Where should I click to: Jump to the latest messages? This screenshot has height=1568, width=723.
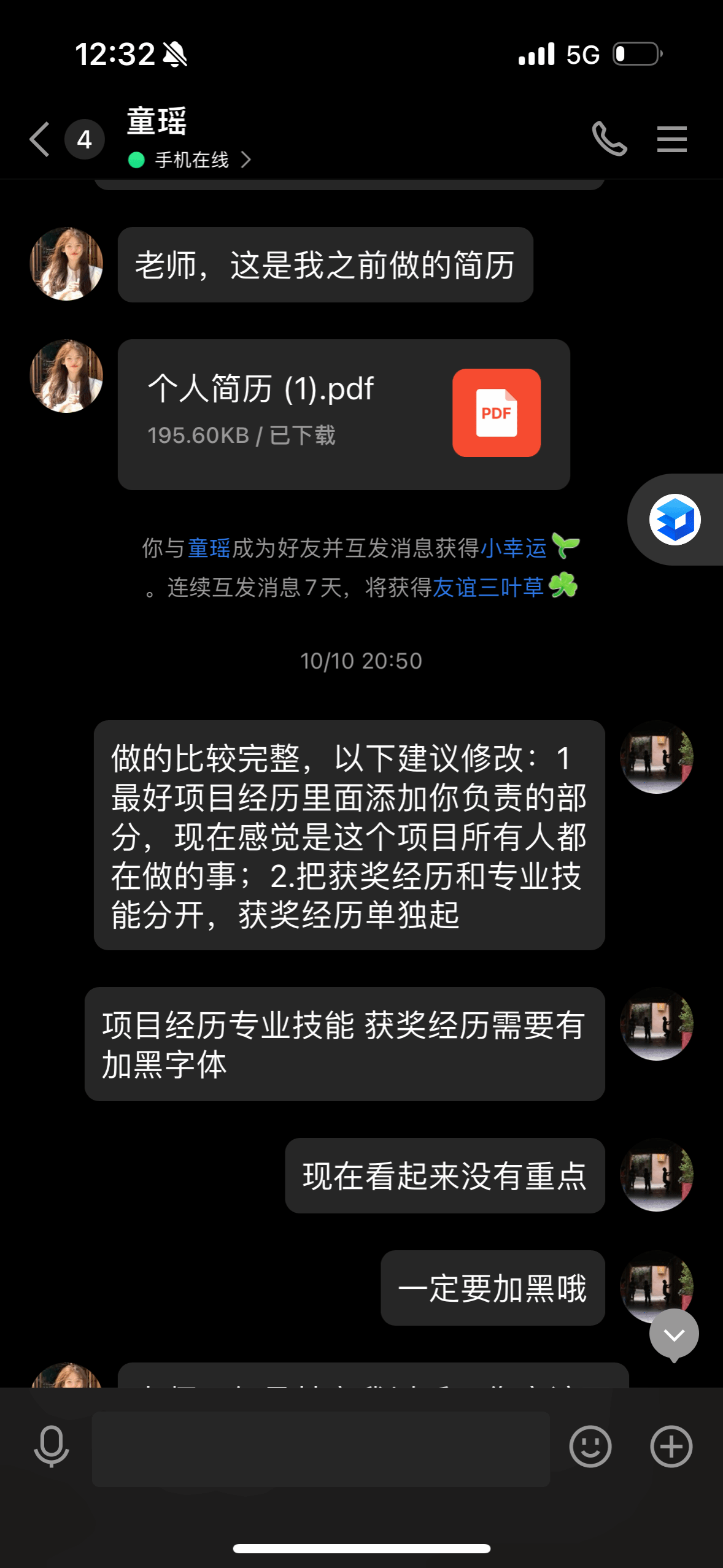click(674, 1335)
